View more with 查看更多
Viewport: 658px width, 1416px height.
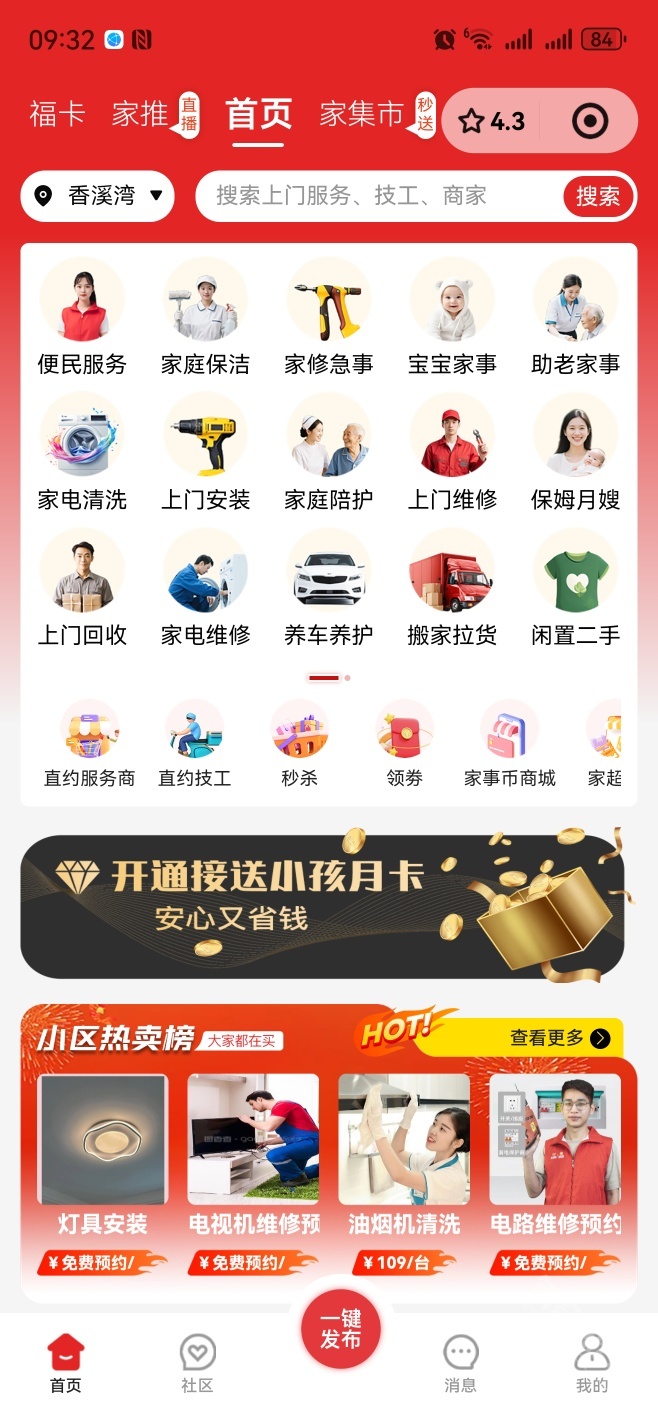point(559,1038)
